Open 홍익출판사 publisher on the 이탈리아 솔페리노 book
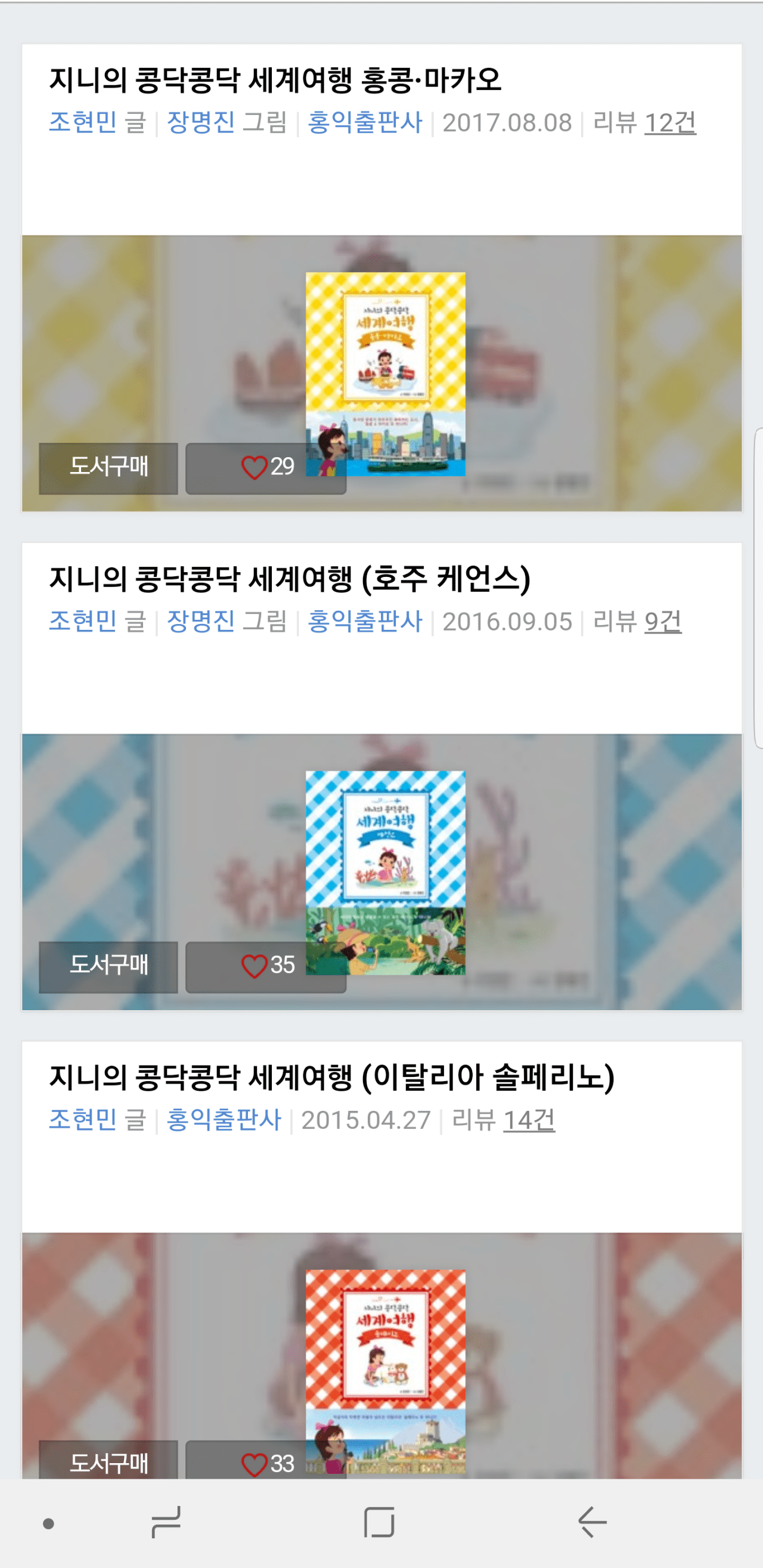Image resolution: width=763 pixels, height=1568 pixels. coord(224,1120)
